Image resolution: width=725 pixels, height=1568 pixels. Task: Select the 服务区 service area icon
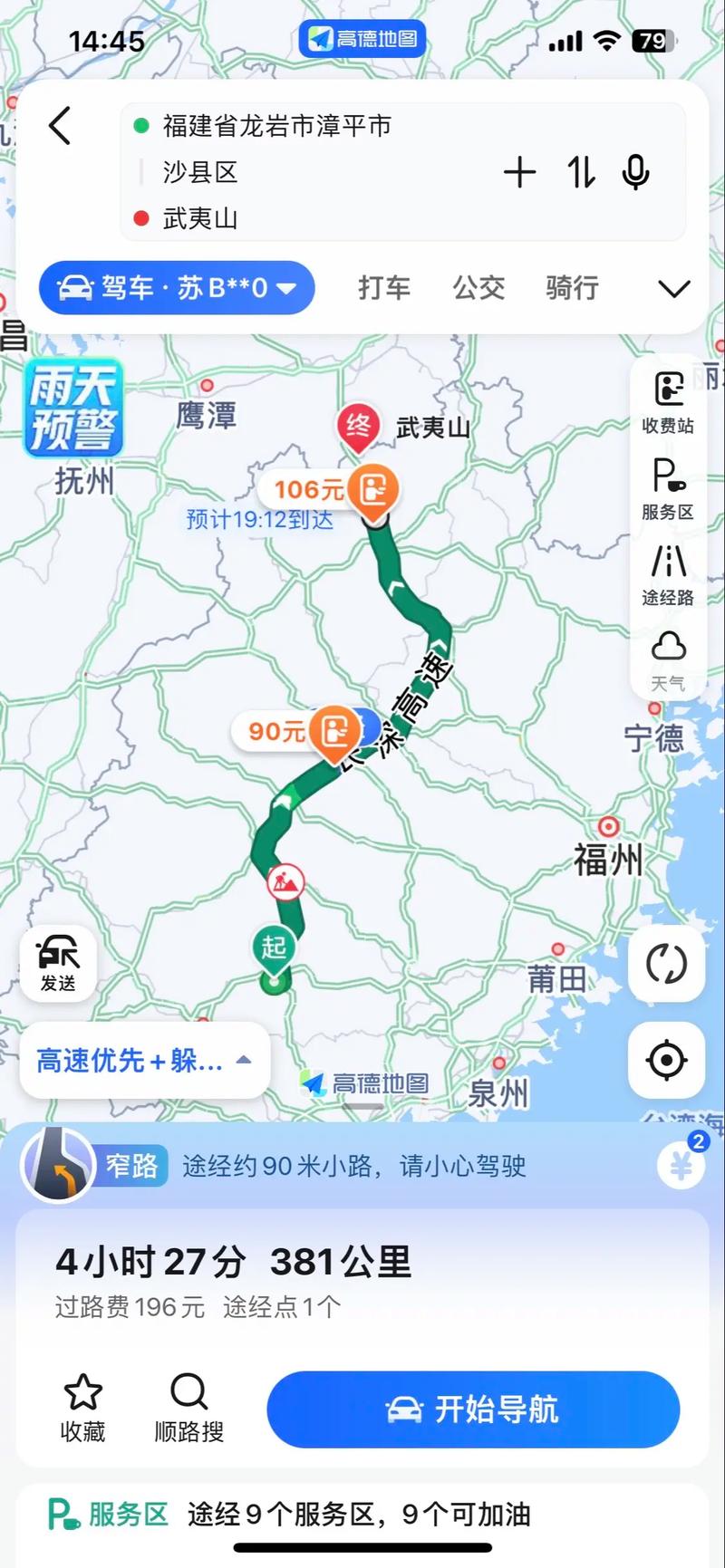point(668,478)
